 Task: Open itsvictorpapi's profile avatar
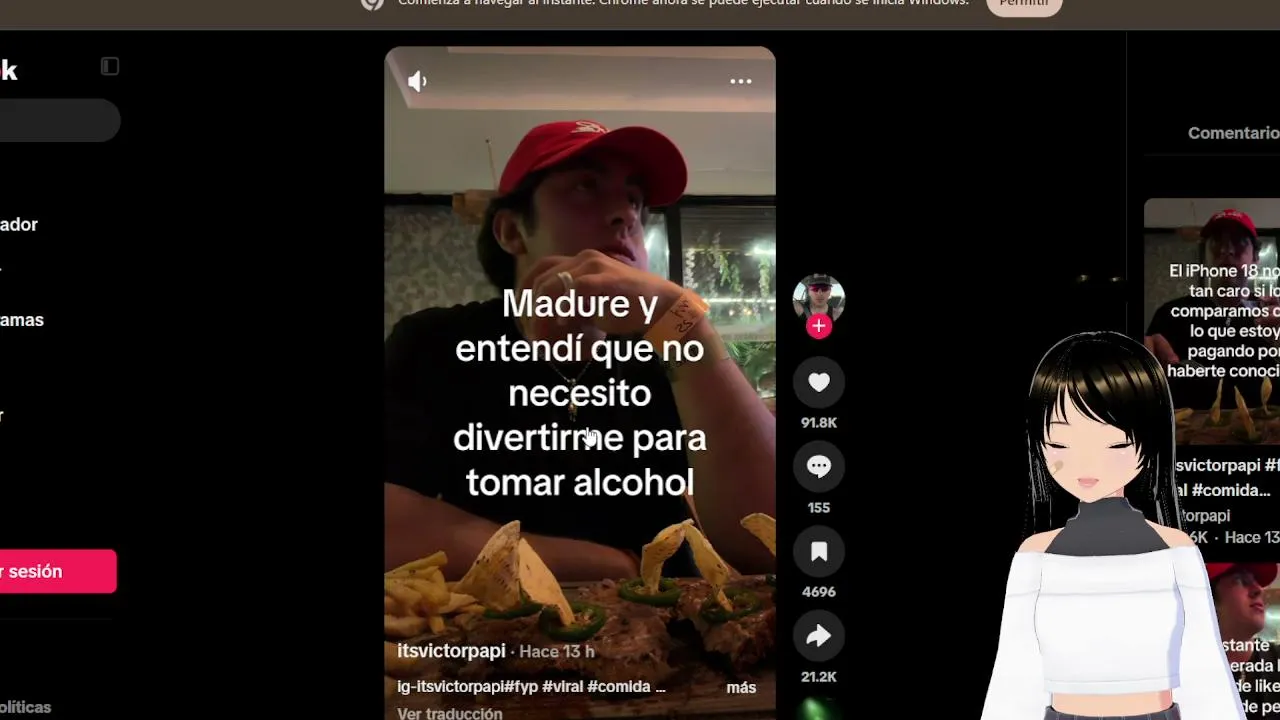coord(819,298)
